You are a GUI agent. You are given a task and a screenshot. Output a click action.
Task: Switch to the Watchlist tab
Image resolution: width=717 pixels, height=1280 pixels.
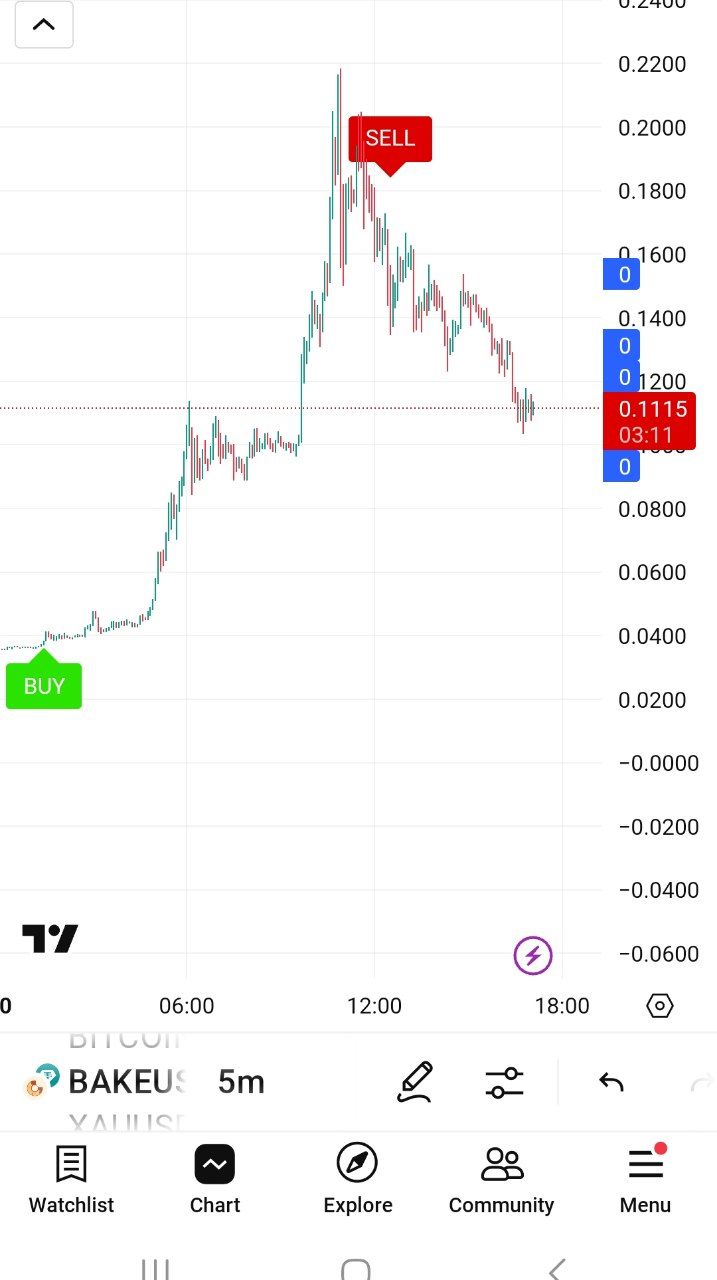click(x=71, y=1180)
